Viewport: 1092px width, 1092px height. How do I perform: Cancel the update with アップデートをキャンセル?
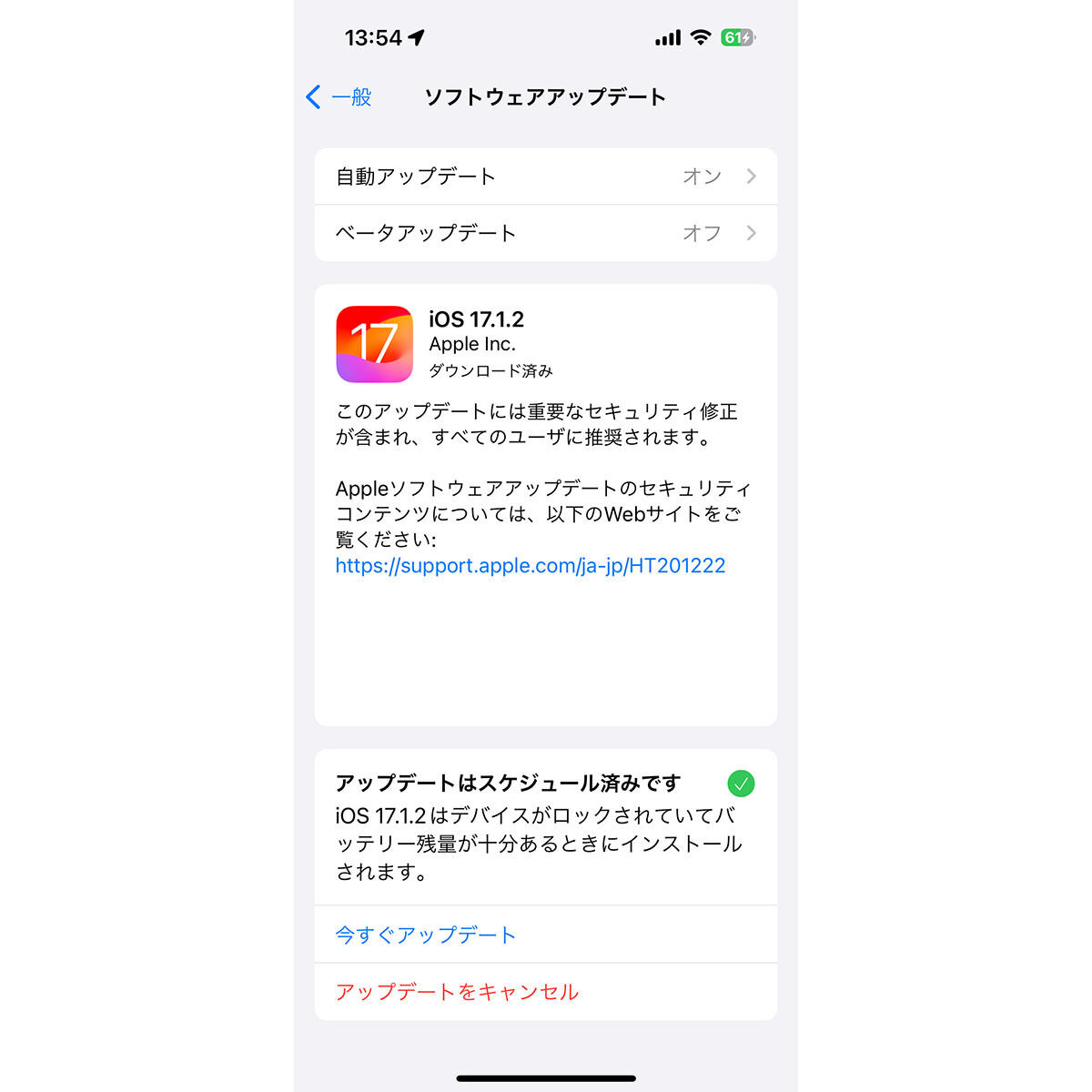456,992
